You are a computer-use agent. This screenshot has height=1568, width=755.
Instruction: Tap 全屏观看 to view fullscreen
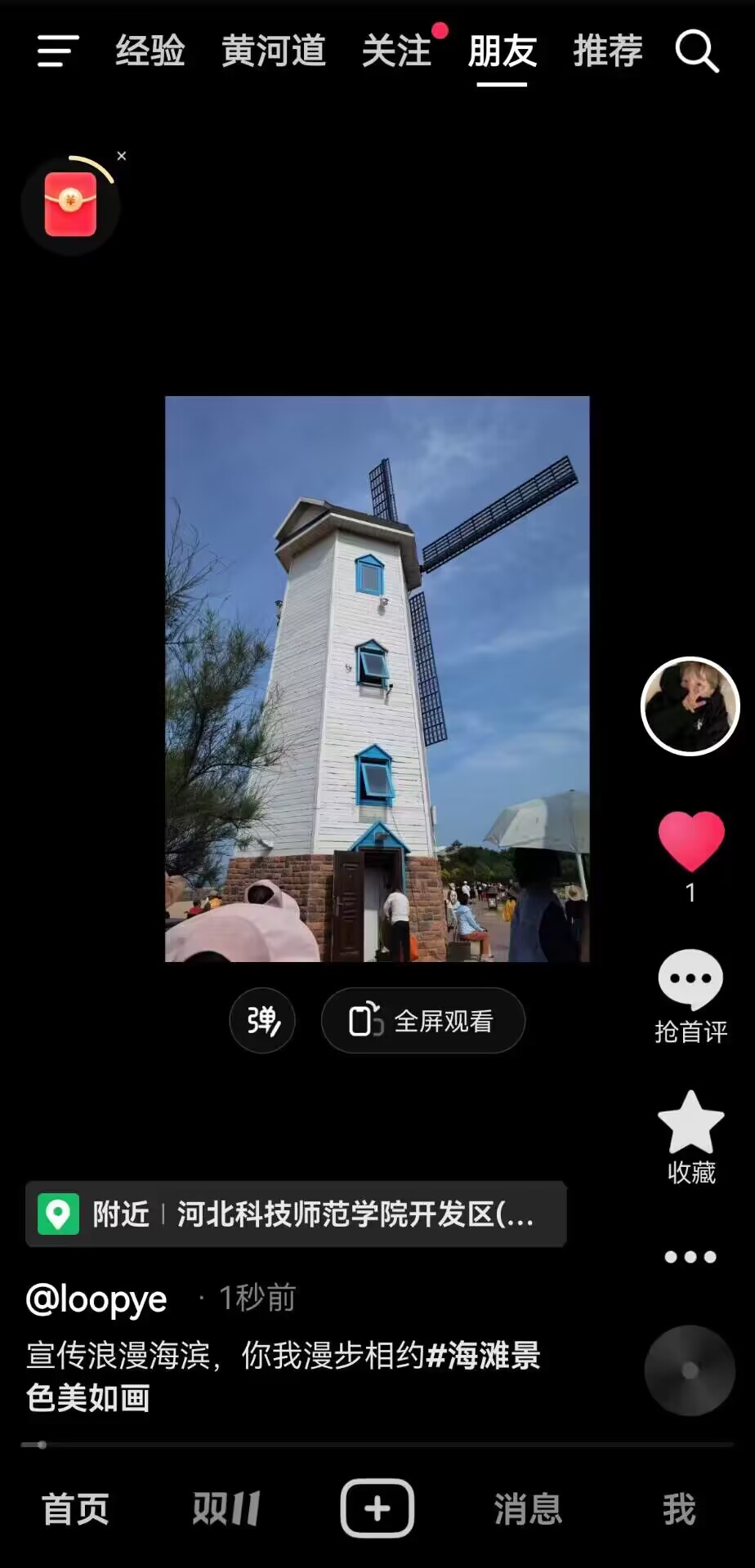[x=422, y=1021]
